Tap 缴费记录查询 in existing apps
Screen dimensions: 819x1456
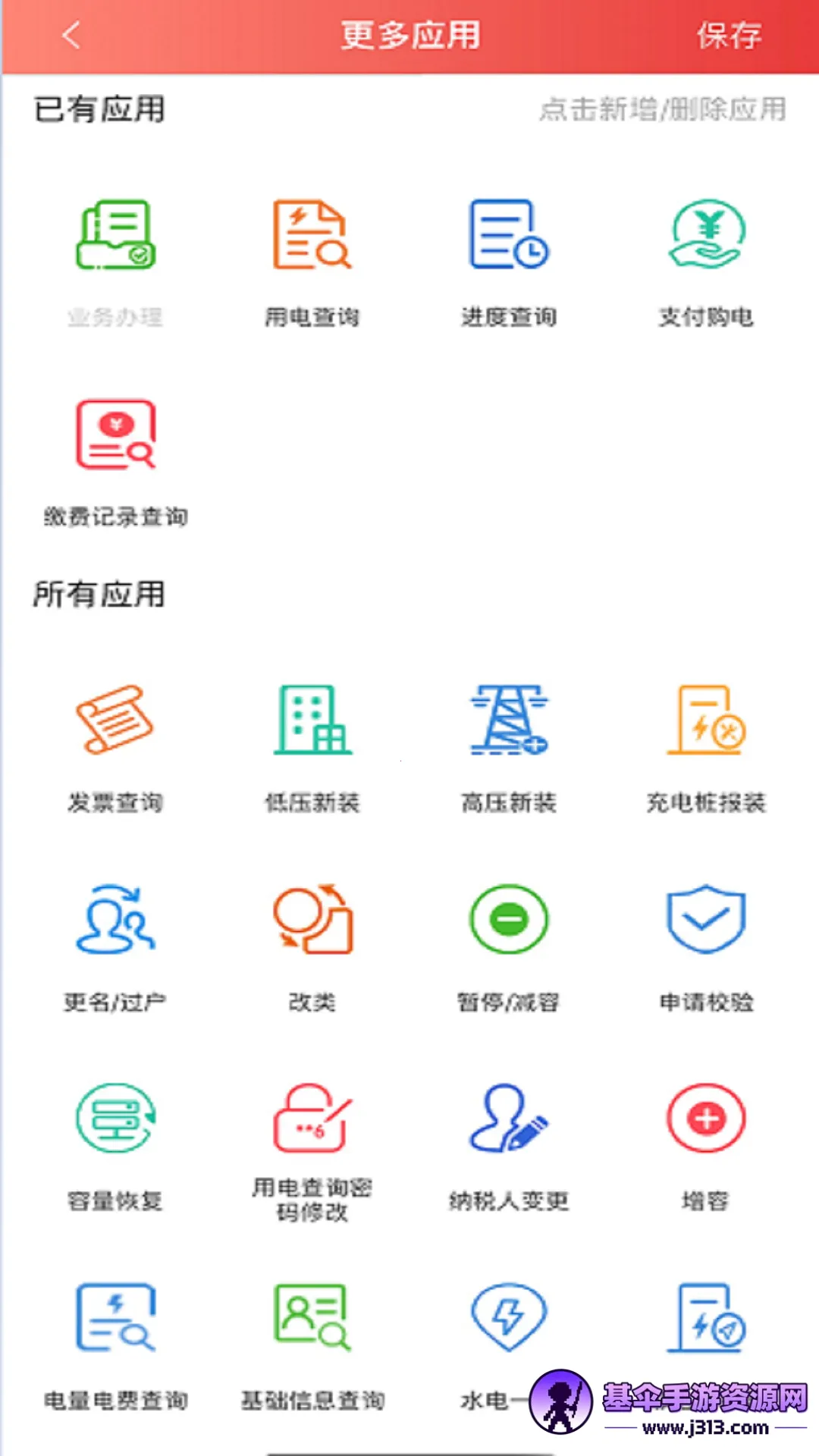pyautogui.click(x=115, y=435)
